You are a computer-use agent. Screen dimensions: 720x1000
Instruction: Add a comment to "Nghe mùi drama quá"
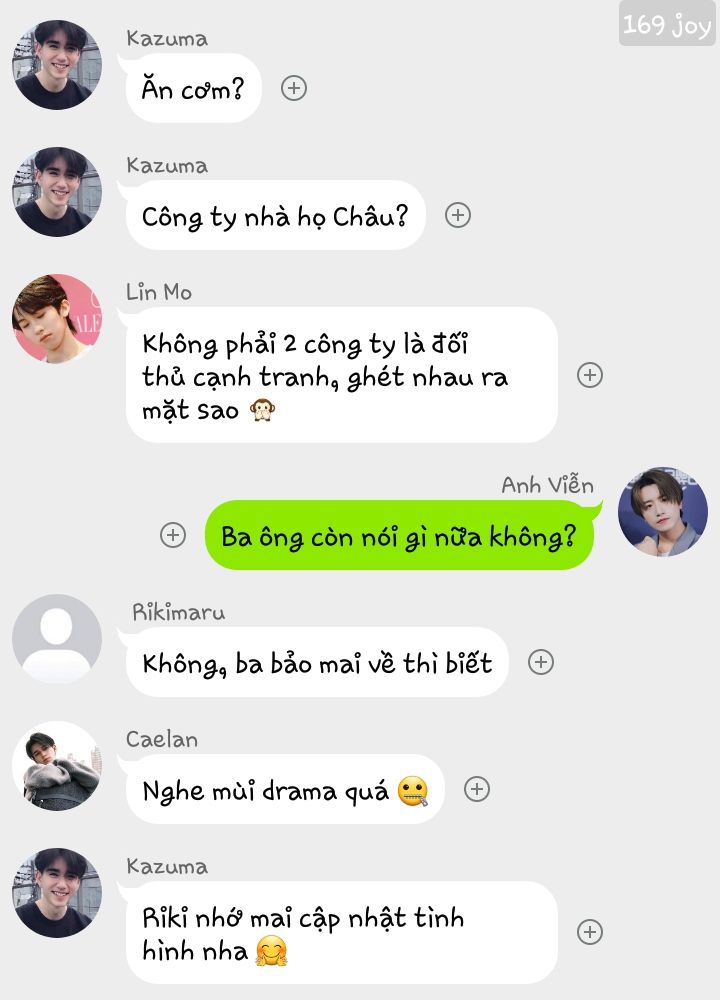click(477, 789)
